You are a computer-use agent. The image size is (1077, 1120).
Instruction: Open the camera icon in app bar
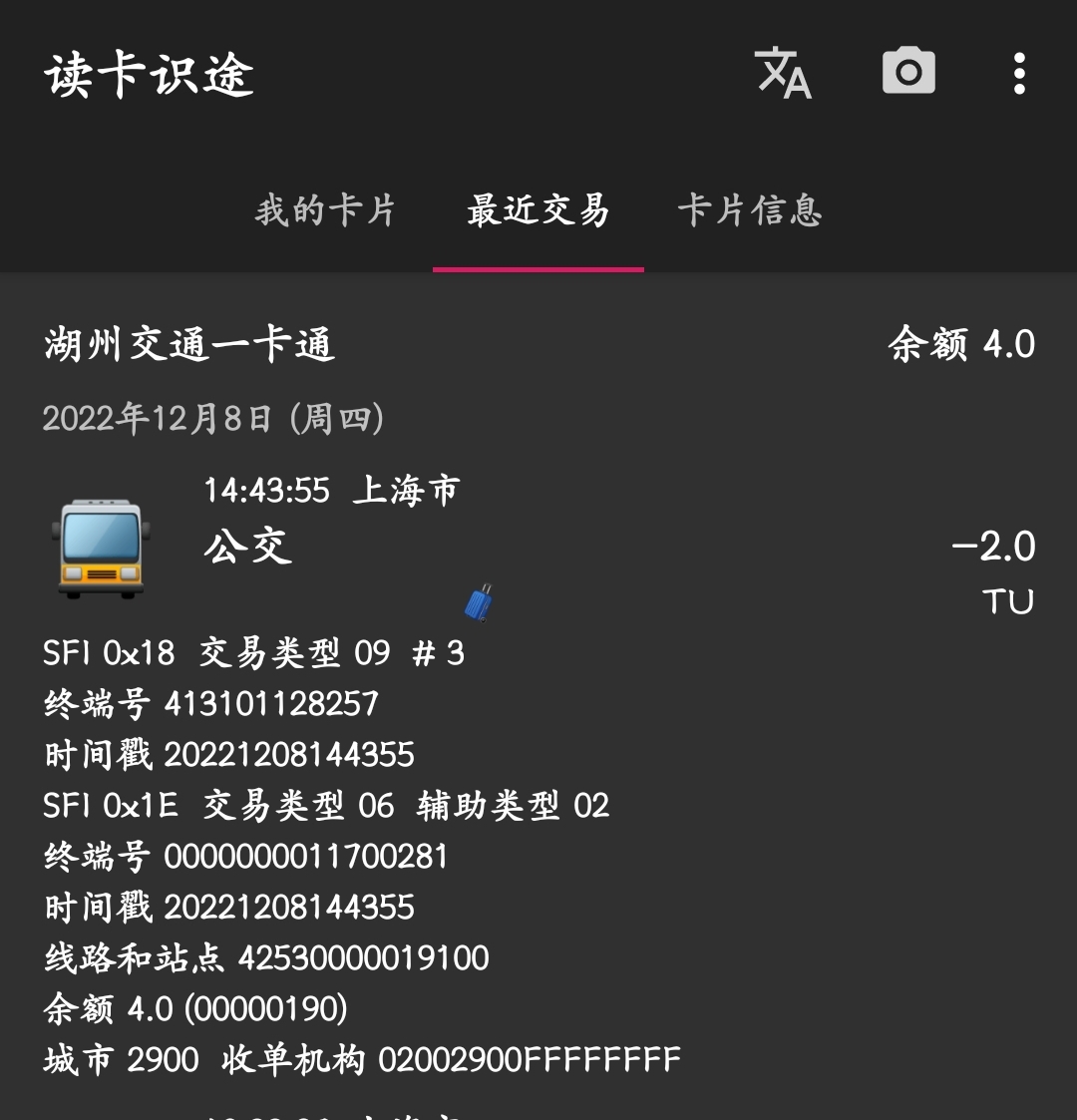pos(908,73)
